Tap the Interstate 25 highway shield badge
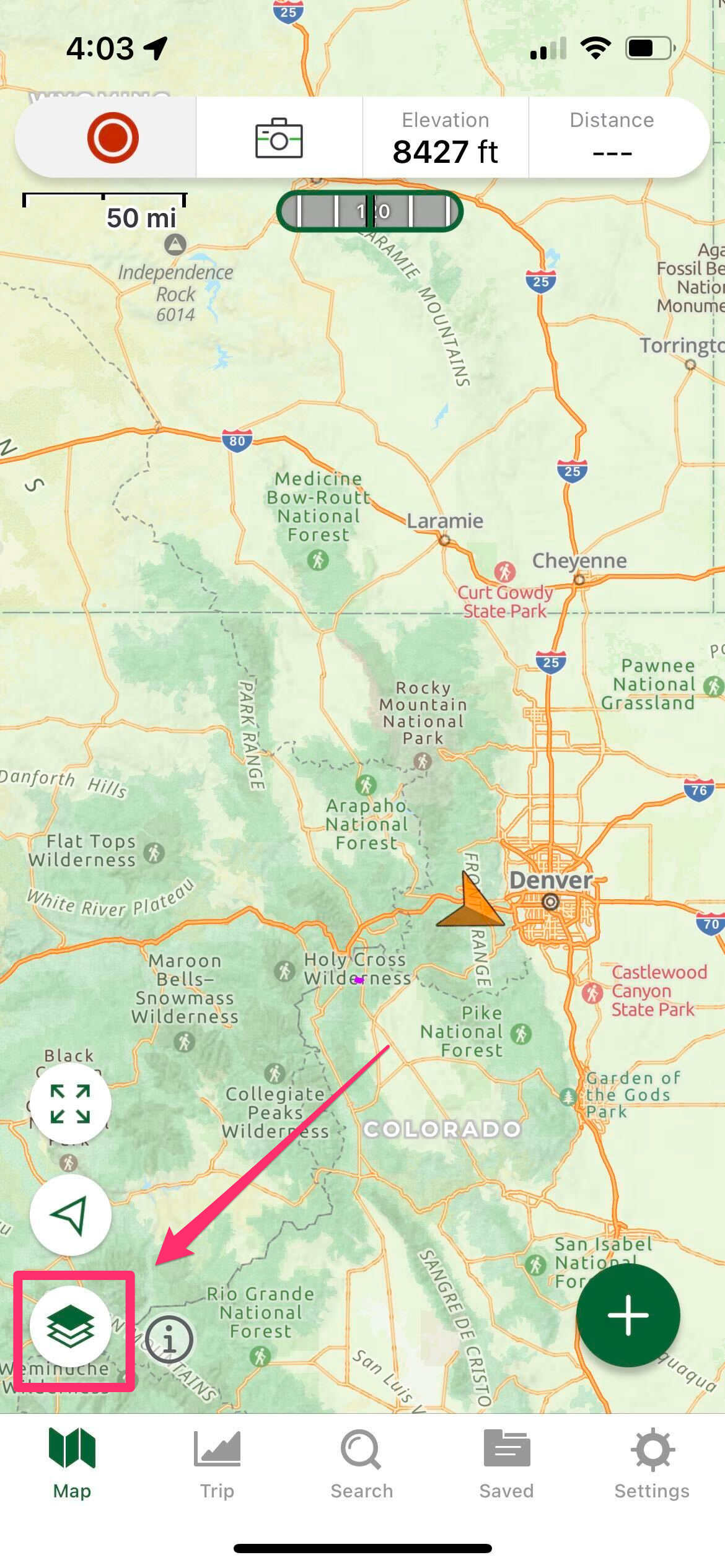 tap(541, 282)
